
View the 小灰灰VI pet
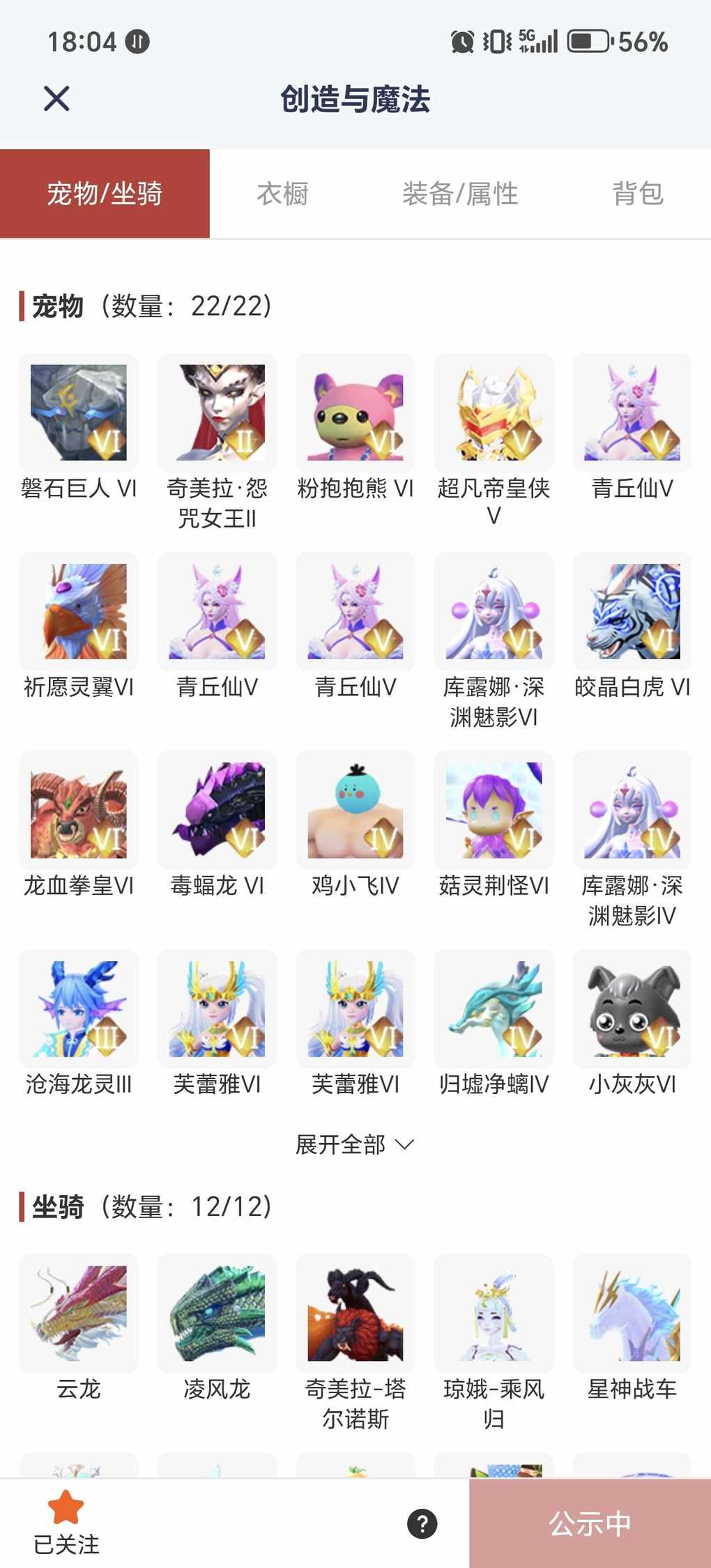[x=632, y=1008]
